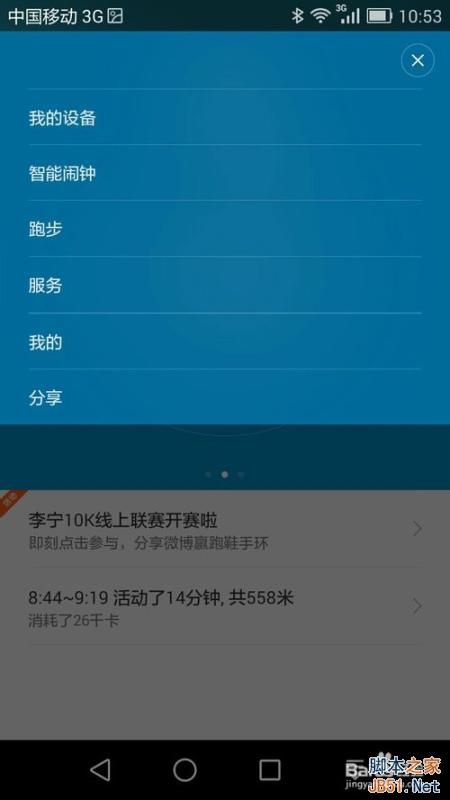Tap the system back button
This screenshot has width=450, height=800.
tap(100, 769)
